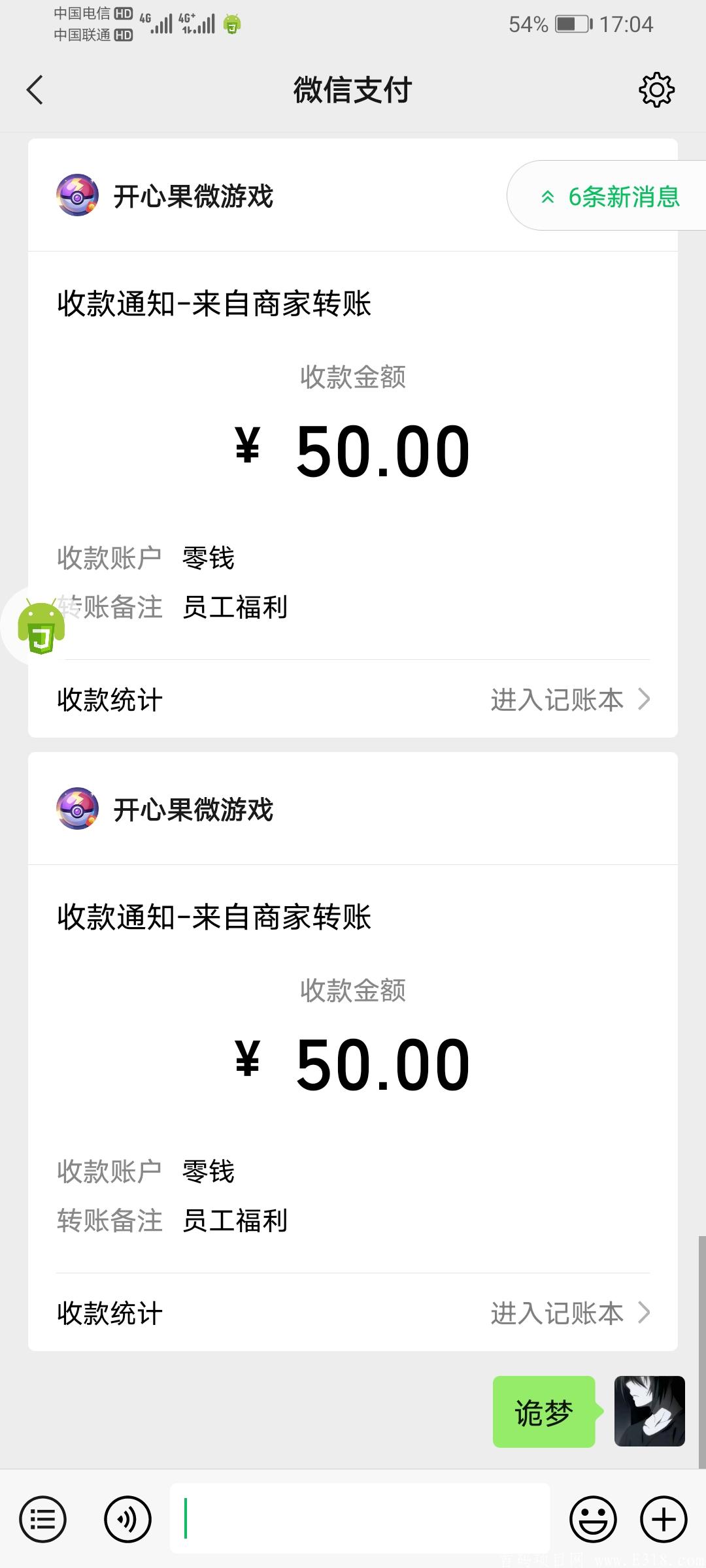
Task: Open WeChat Pay settings gear
Action: 657,90
